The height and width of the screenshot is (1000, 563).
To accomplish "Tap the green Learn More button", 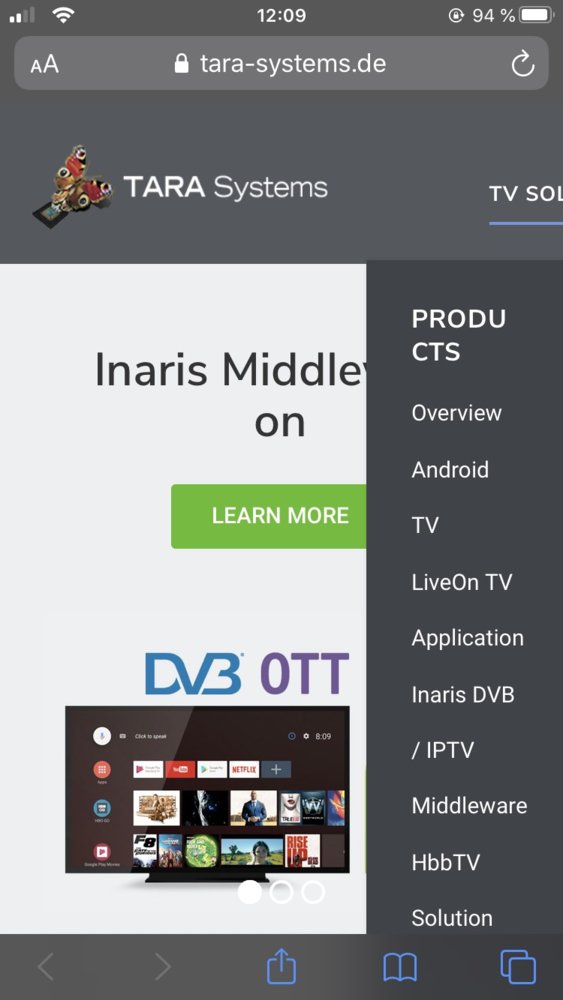I will tap(268, 516).
